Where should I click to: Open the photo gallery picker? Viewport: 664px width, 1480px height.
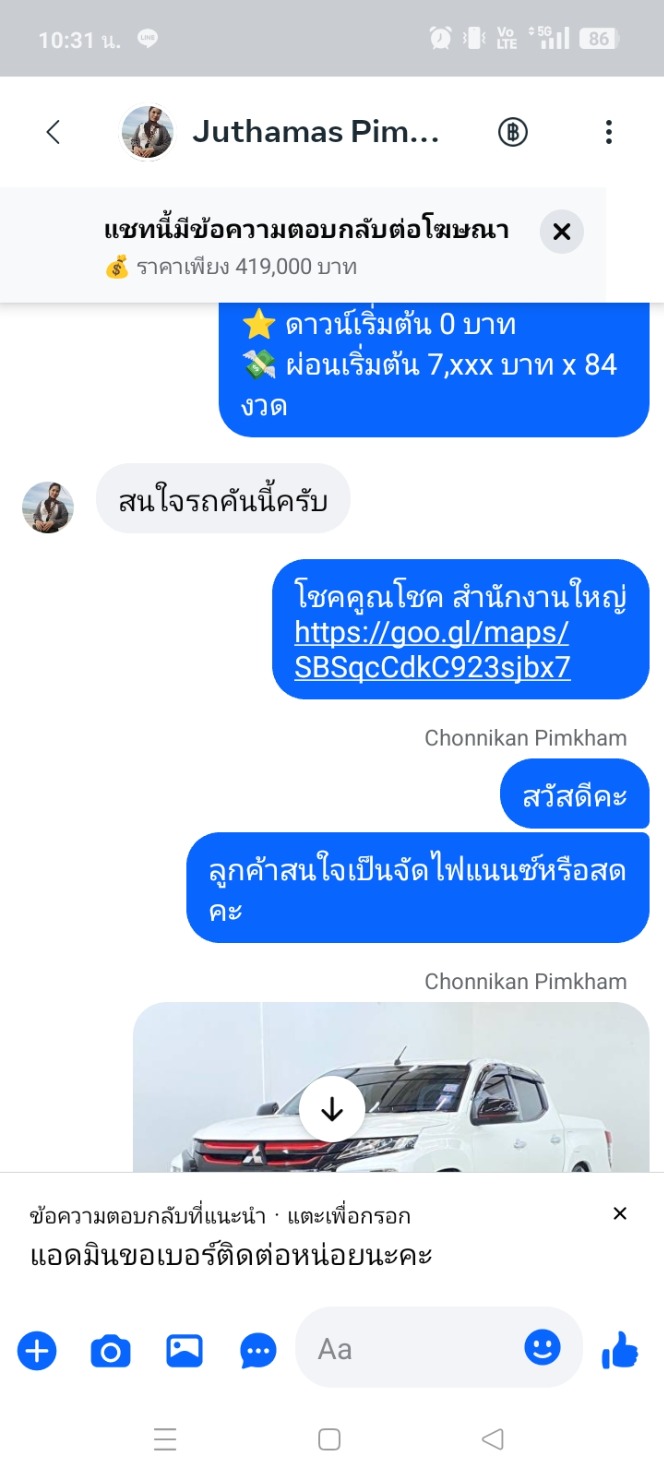(x=184, y=1351)
